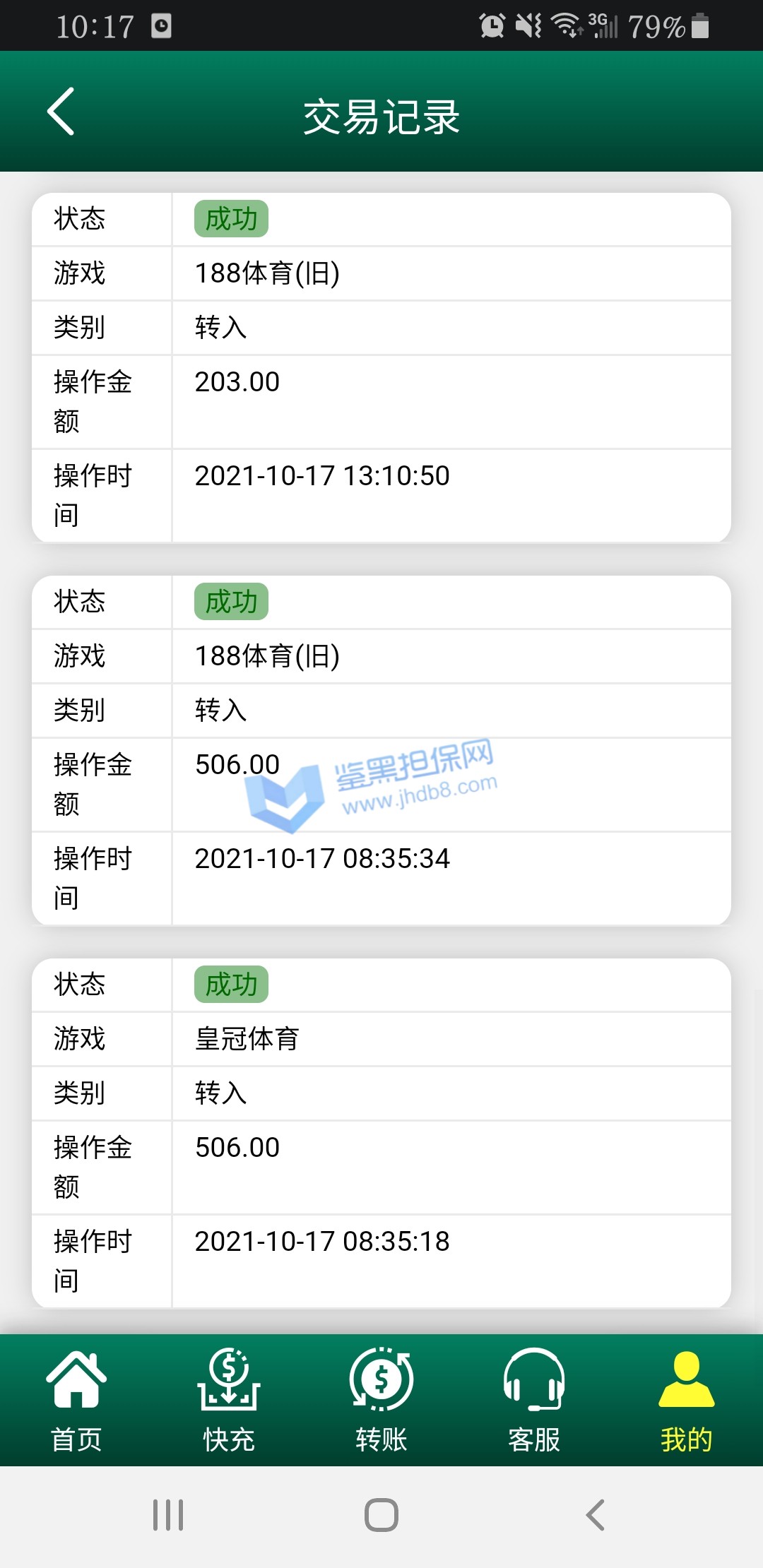Switch to the 转账 tab
This screenshot has width=763, height=1568.
(381, 1400)
